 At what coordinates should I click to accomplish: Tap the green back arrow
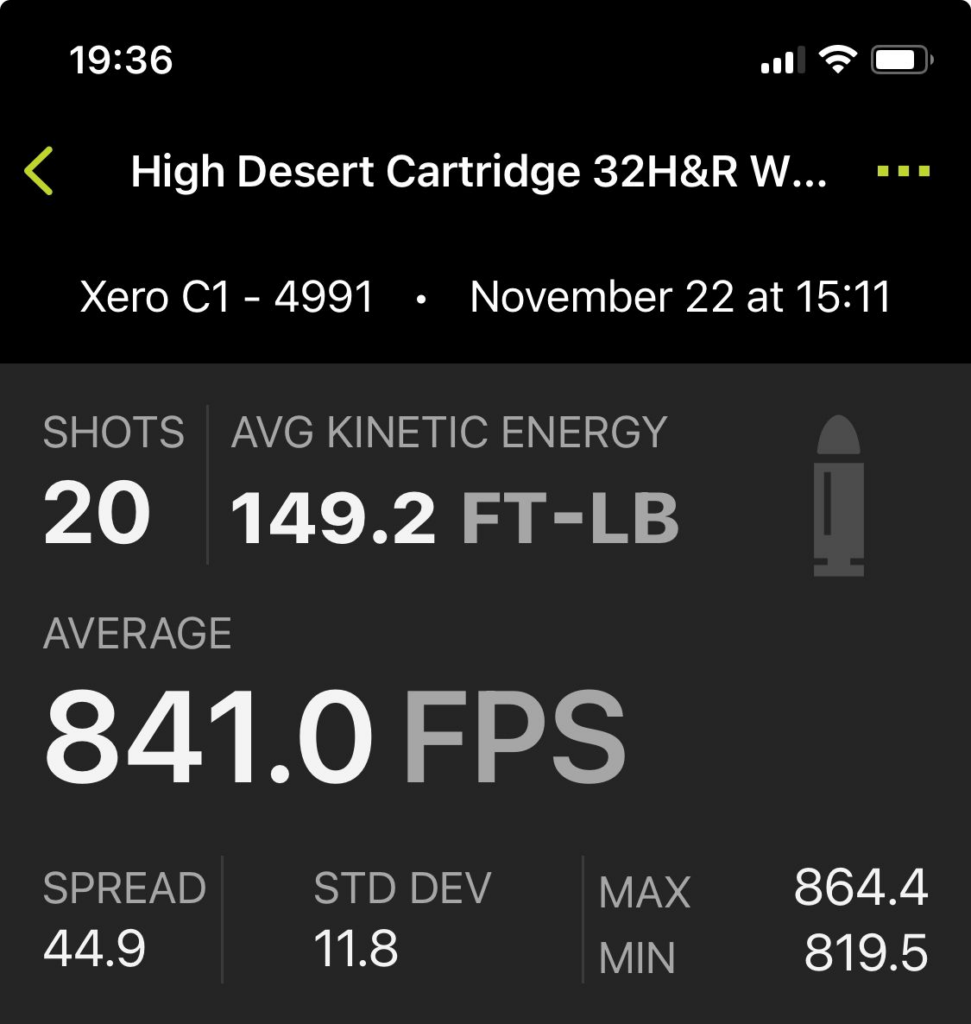click(x=39, y=172)
